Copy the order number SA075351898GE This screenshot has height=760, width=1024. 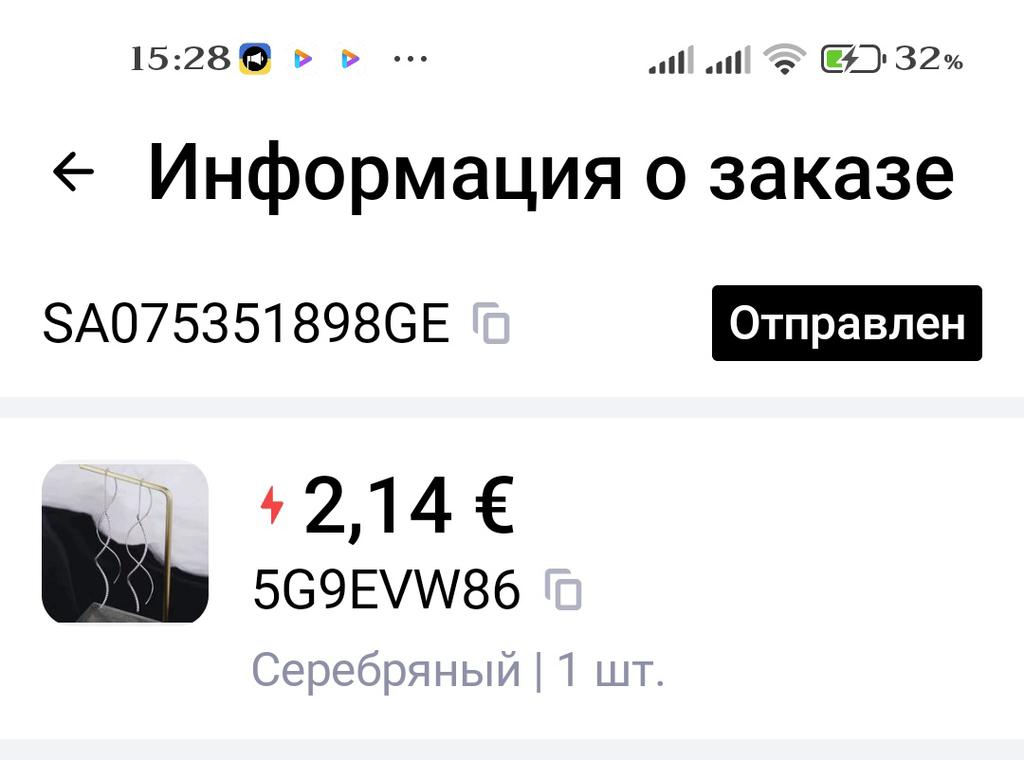point(492,323)
